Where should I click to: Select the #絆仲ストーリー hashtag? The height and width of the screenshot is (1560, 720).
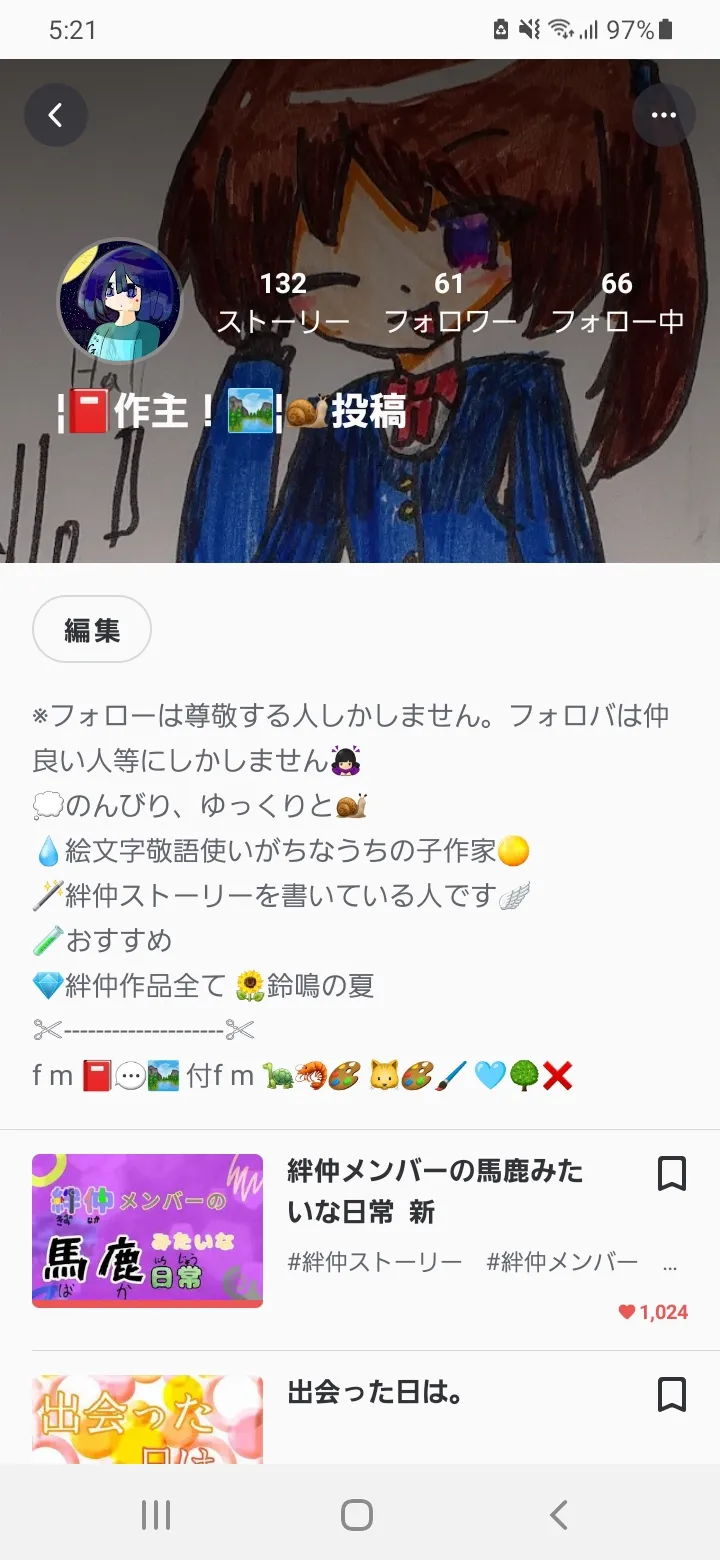pos(374,1262)
